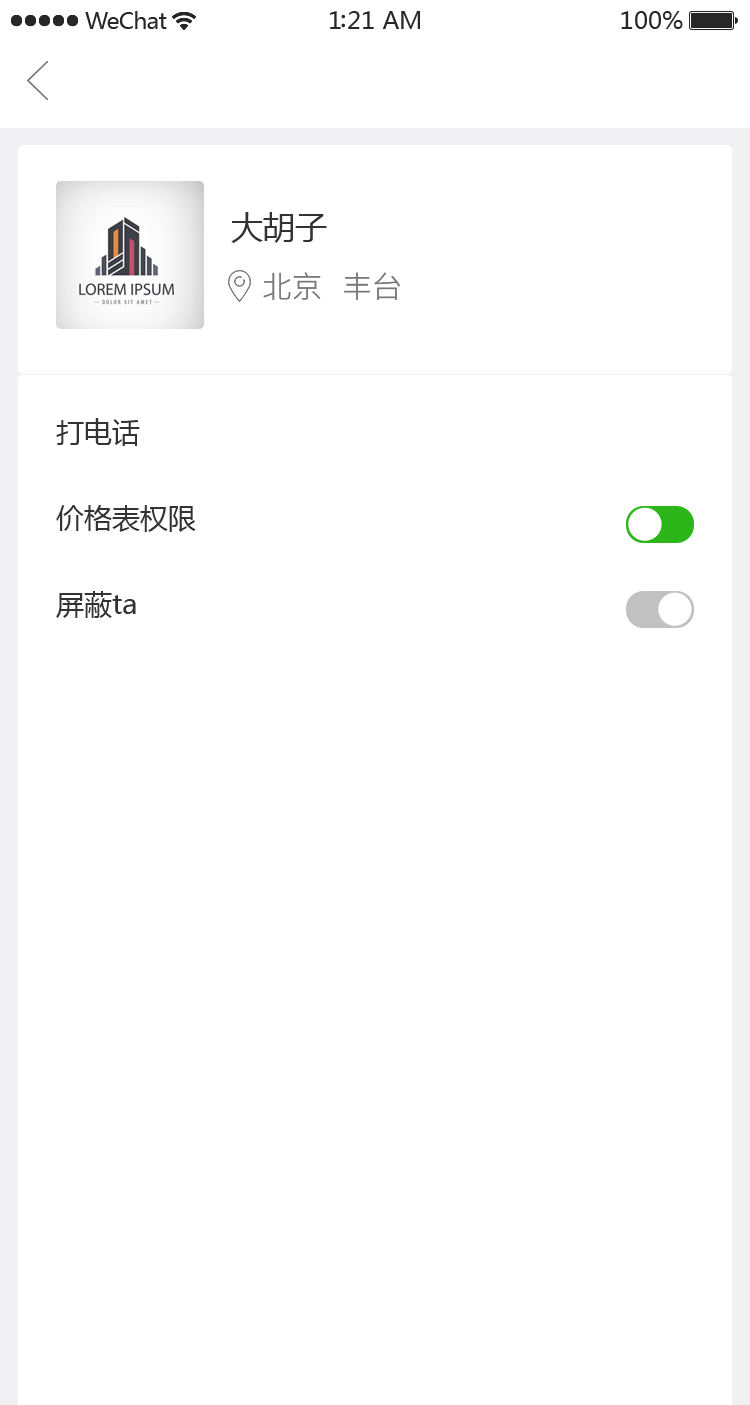Open 大胡子's profile picture
The image size is (750, 1405).
pyautogui.click(x=130, y=255)
